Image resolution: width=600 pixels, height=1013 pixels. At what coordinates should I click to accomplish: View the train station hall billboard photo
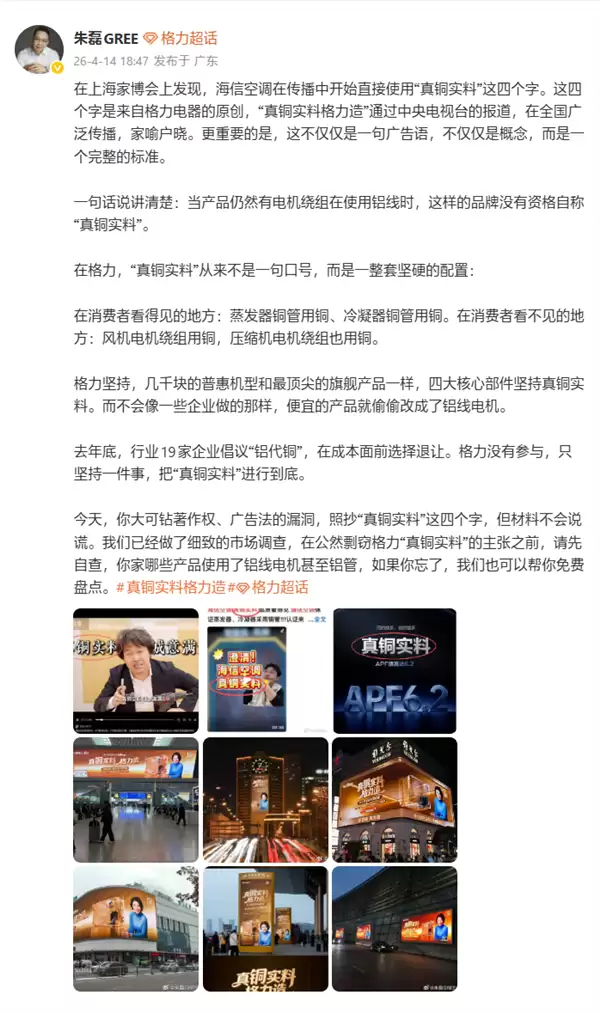[x=135, y=799]
